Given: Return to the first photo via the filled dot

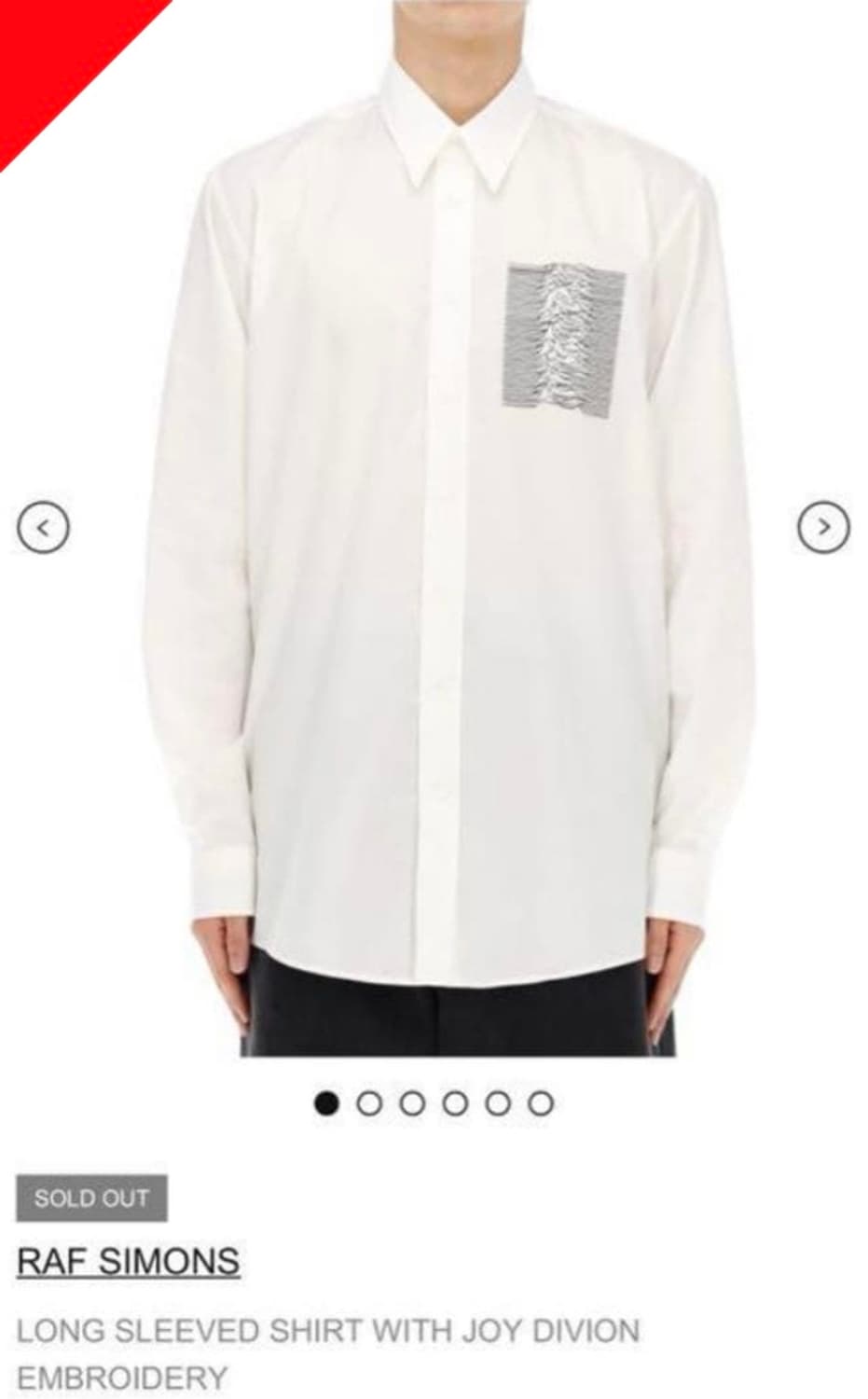Looking at the screenshot, I should coord(328,1102).
